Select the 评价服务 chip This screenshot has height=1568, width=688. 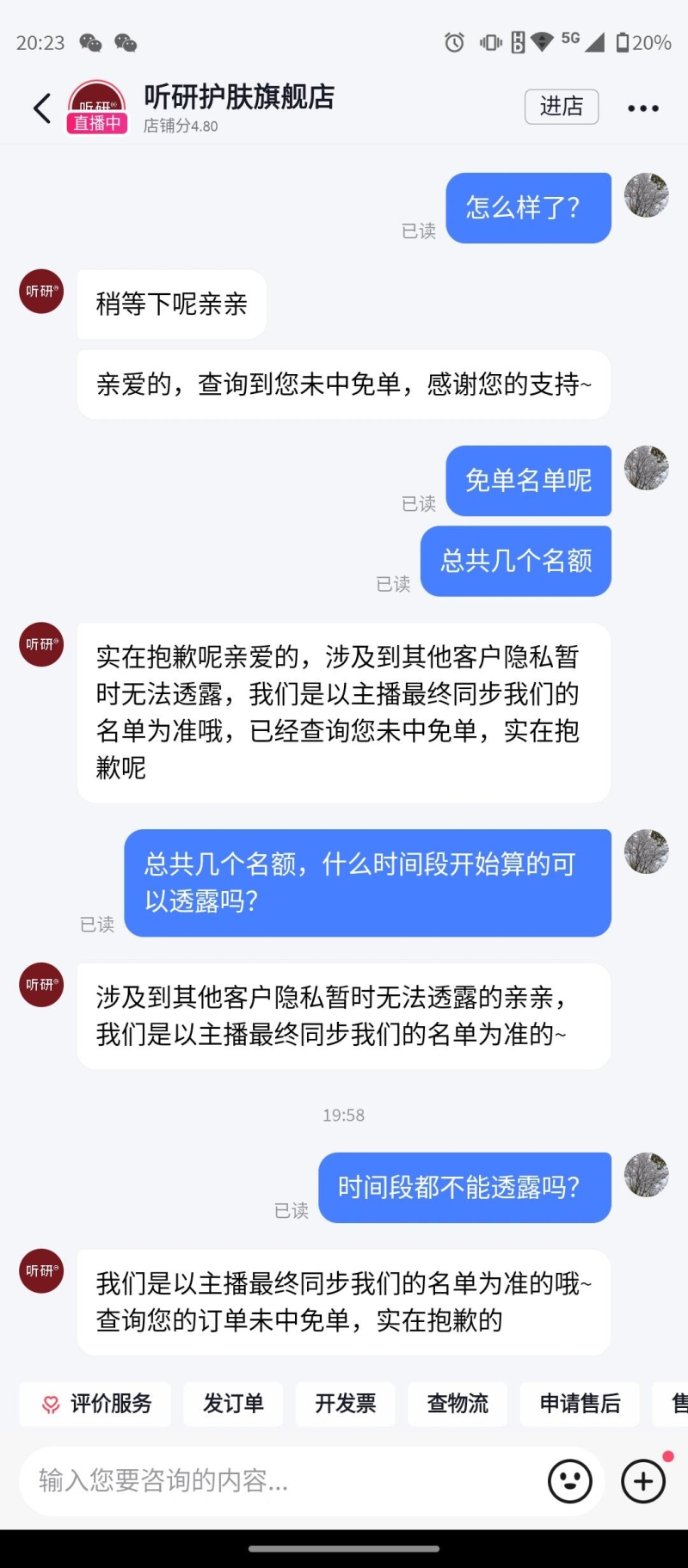pyautogui.click(x=95, y=1404)
